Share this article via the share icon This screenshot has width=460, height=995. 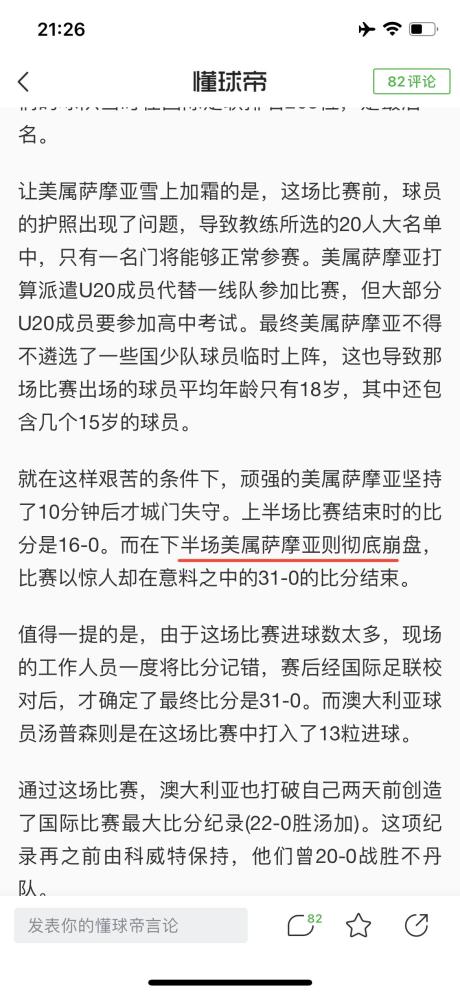[417, 926]
